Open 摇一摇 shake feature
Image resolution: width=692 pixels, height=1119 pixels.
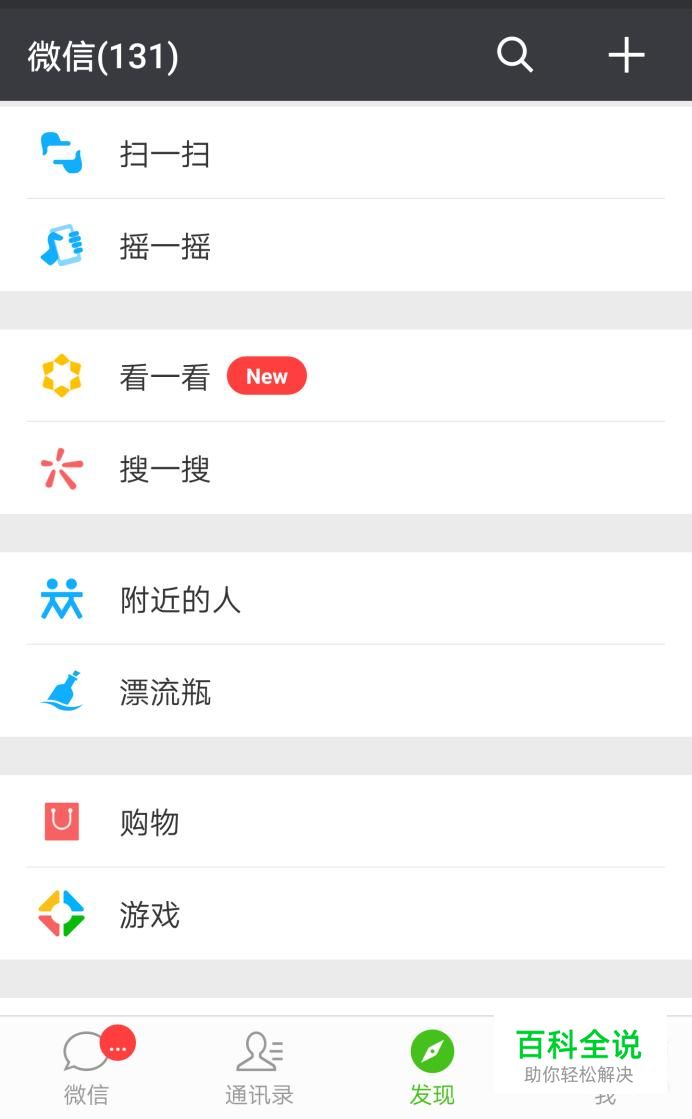346,245
